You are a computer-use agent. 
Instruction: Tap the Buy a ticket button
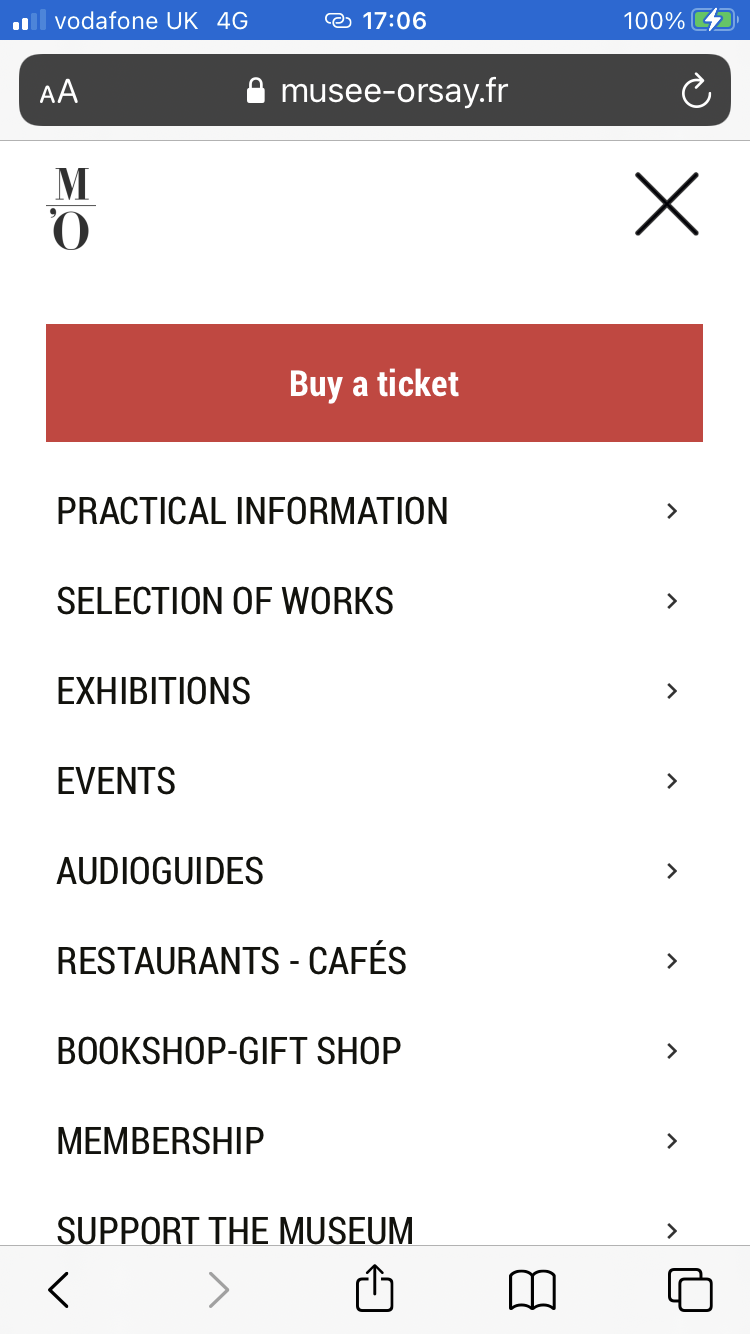click(x=374, y=383)
